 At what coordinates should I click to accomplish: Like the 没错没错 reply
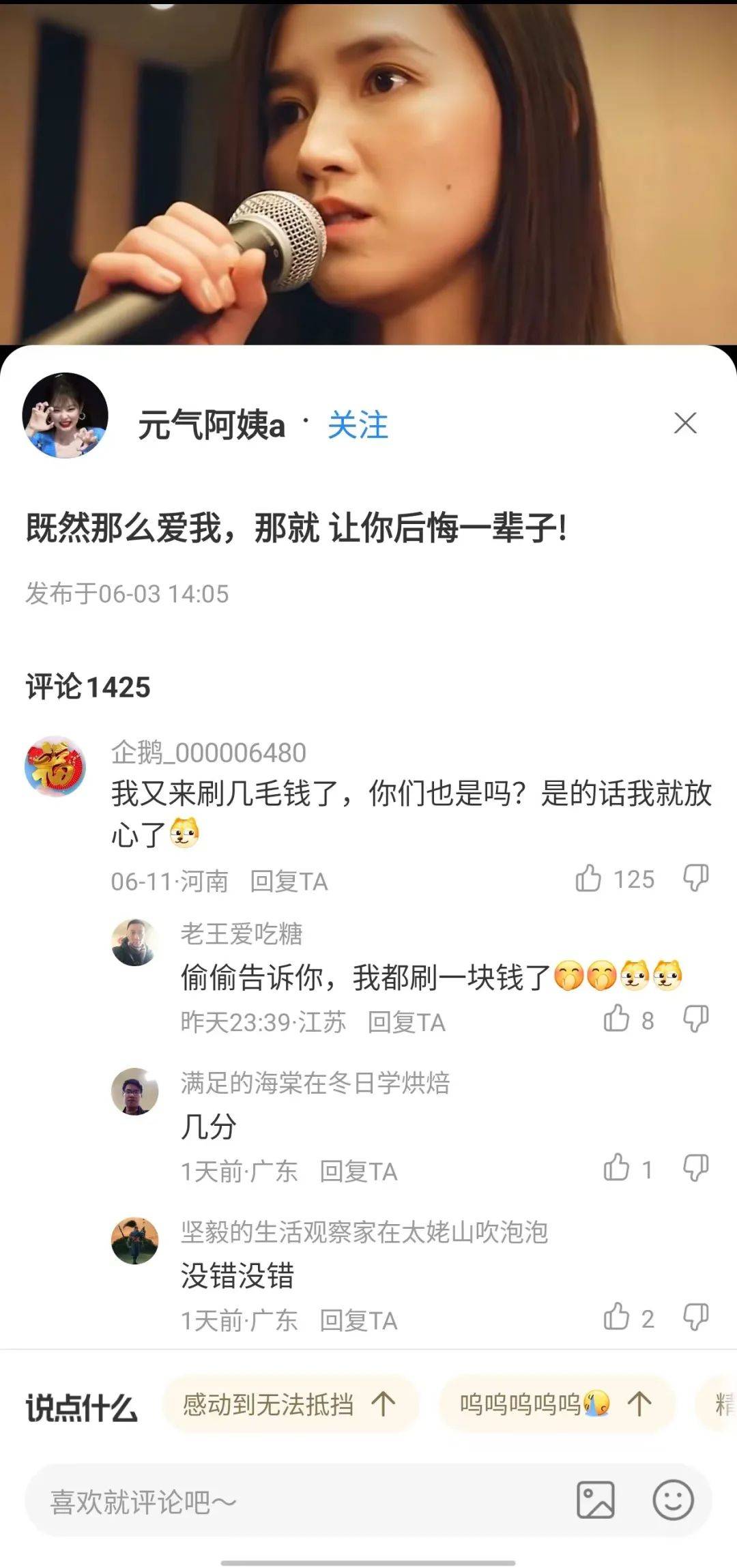click(616, 1318)
